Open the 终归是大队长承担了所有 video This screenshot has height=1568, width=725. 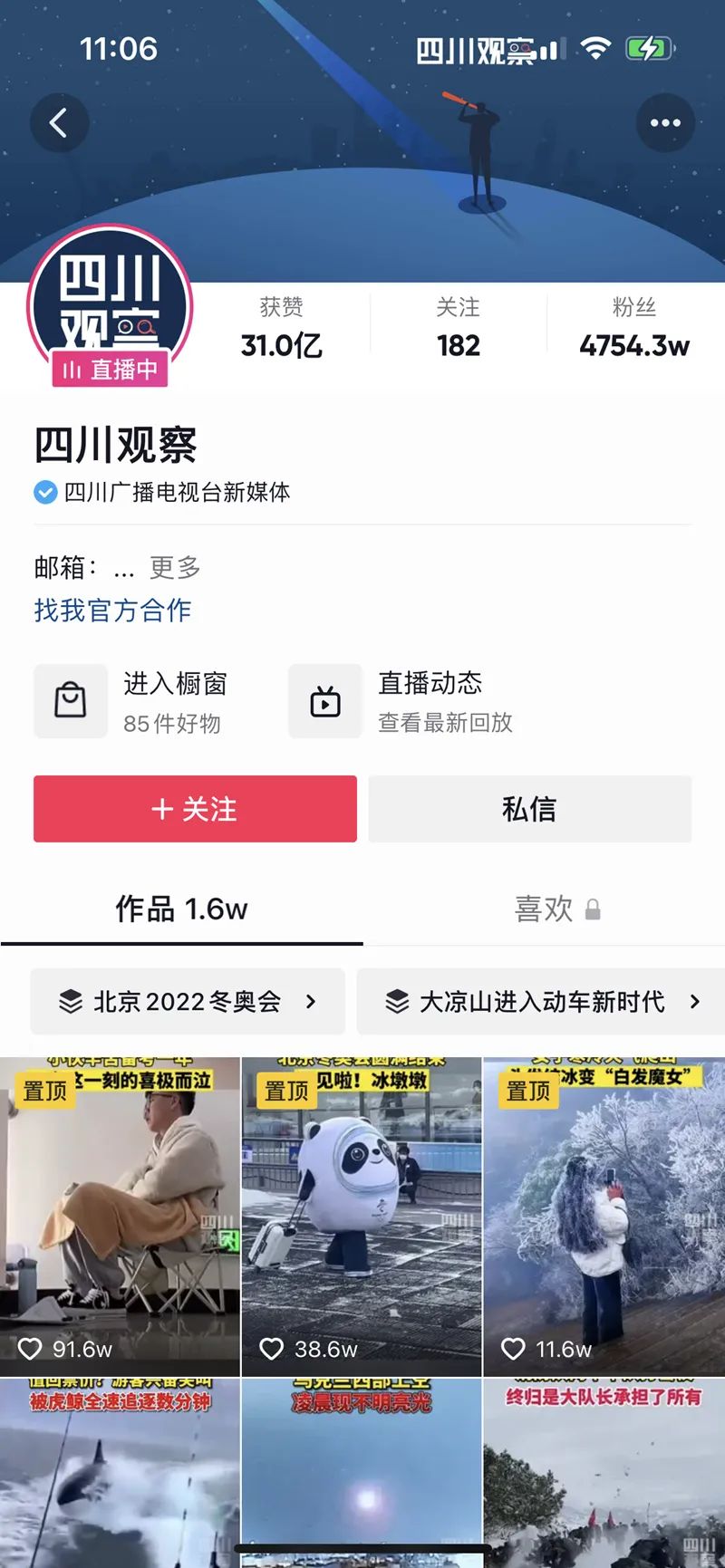point(604,1472)
